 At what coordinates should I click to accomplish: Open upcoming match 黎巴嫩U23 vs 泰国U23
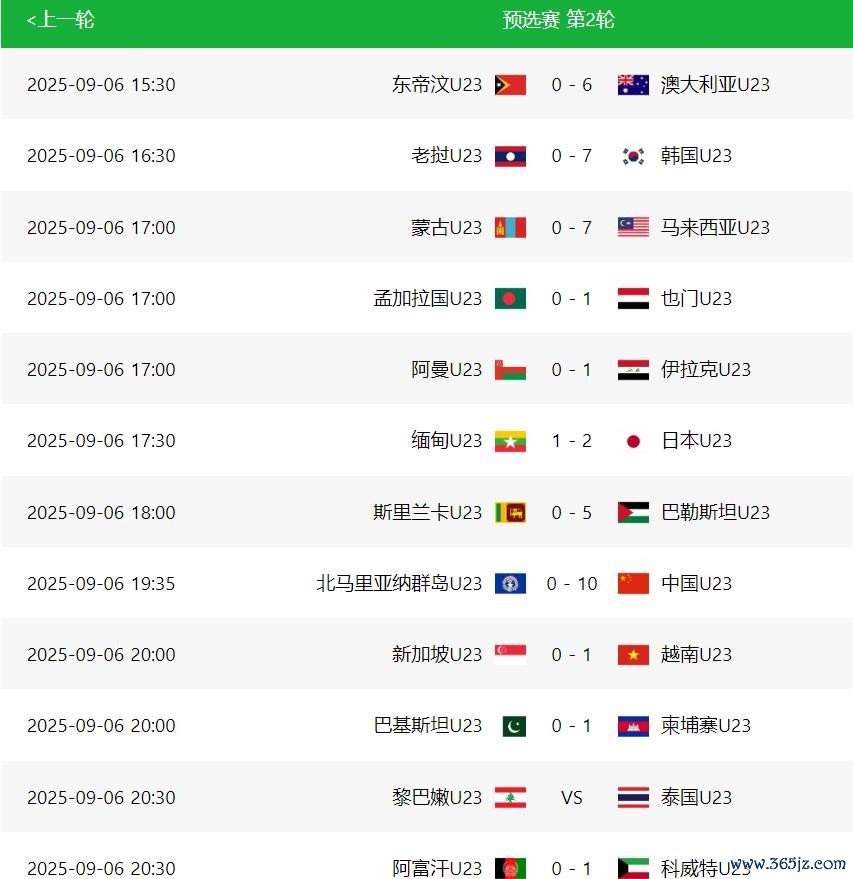572,798
